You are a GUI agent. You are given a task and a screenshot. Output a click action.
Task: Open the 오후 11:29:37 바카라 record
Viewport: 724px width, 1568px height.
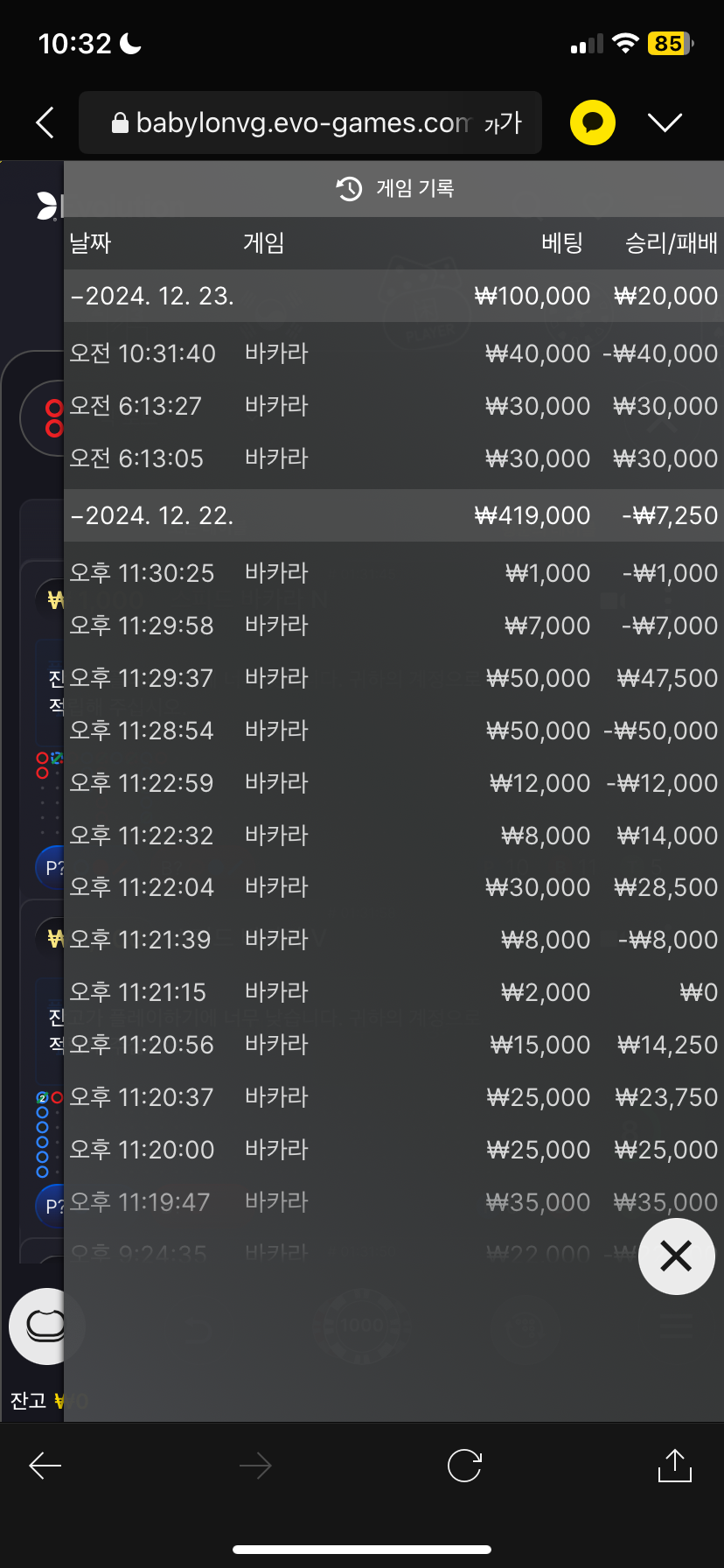(393, 678)
